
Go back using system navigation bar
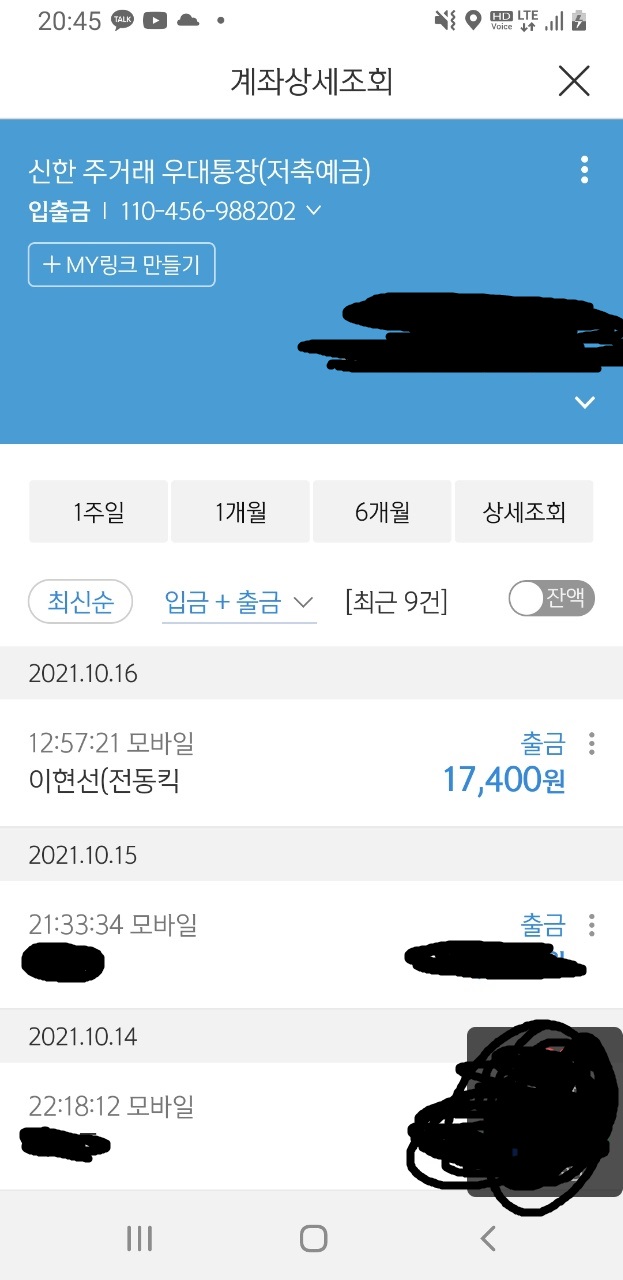tap(487, 1239)
